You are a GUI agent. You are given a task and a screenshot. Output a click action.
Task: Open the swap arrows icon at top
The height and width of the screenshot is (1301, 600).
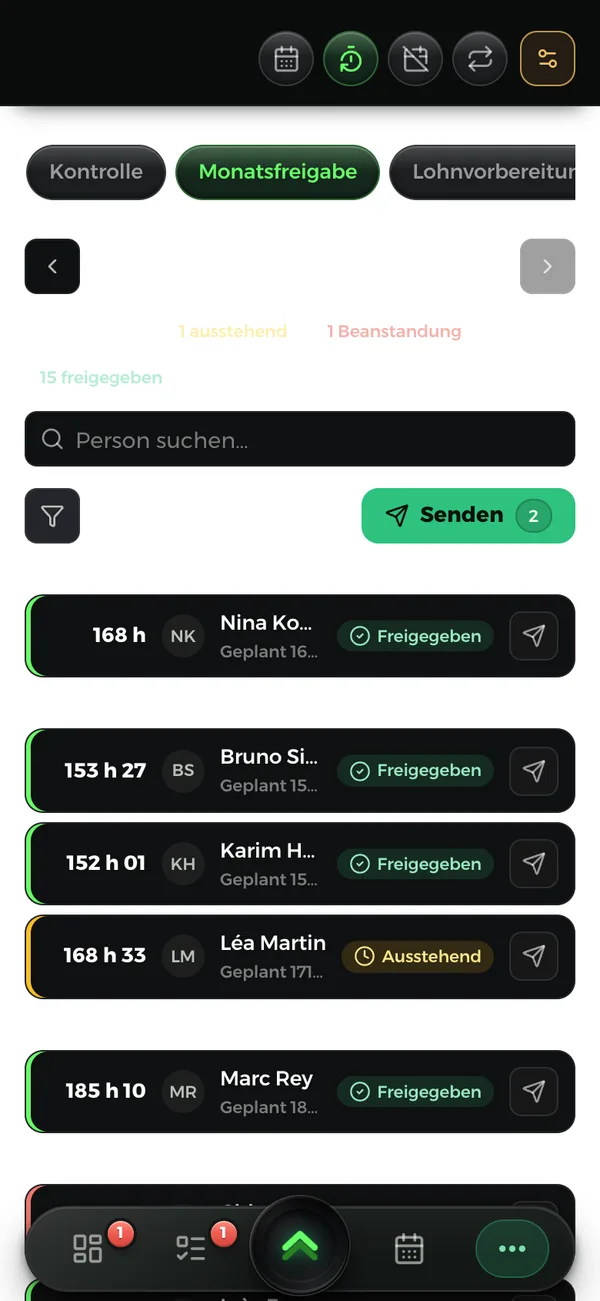coord(480,59)
